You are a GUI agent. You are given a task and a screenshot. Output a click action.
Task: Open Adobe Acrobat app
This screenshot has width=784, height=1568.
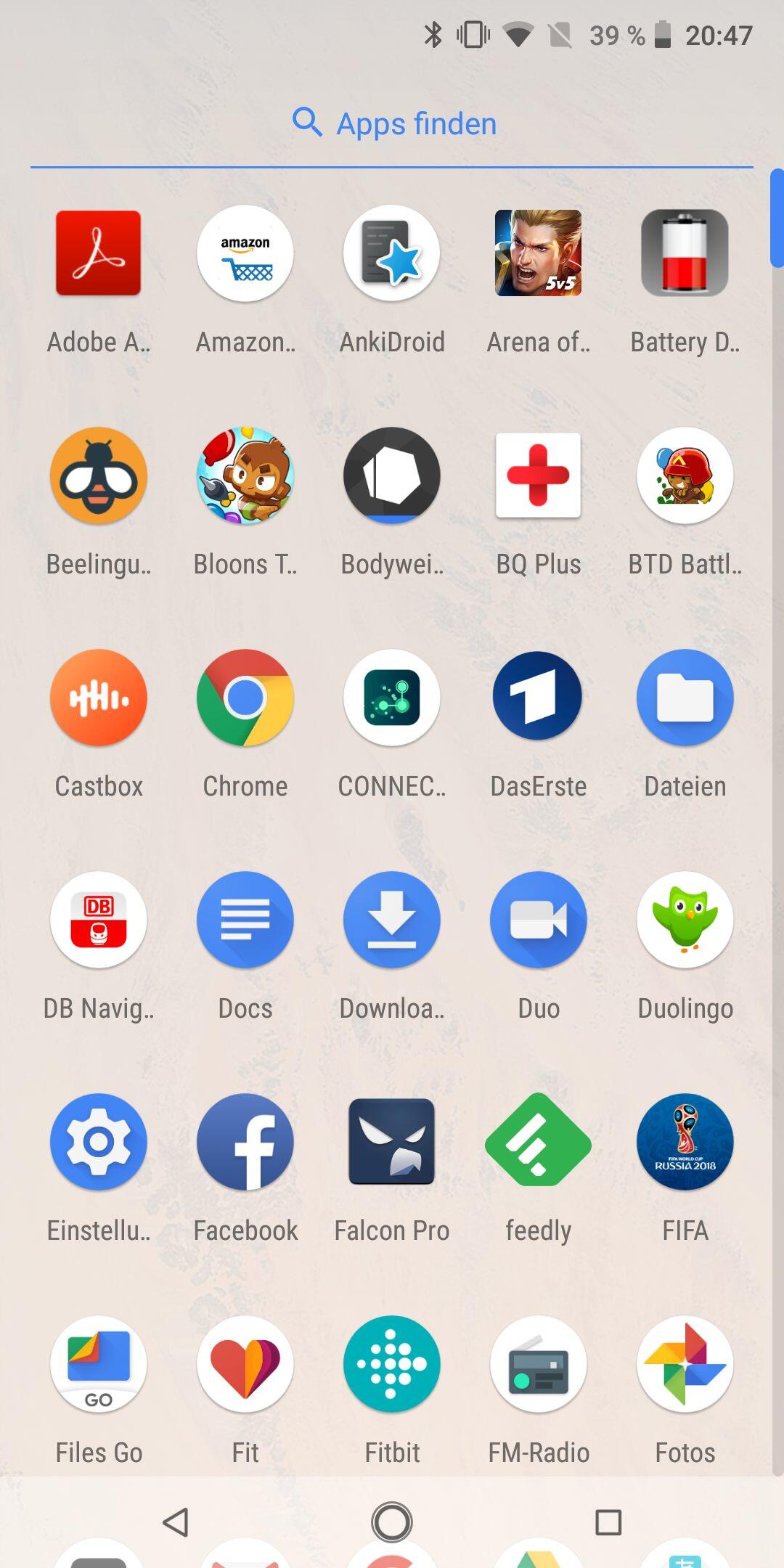pos(99,253)
